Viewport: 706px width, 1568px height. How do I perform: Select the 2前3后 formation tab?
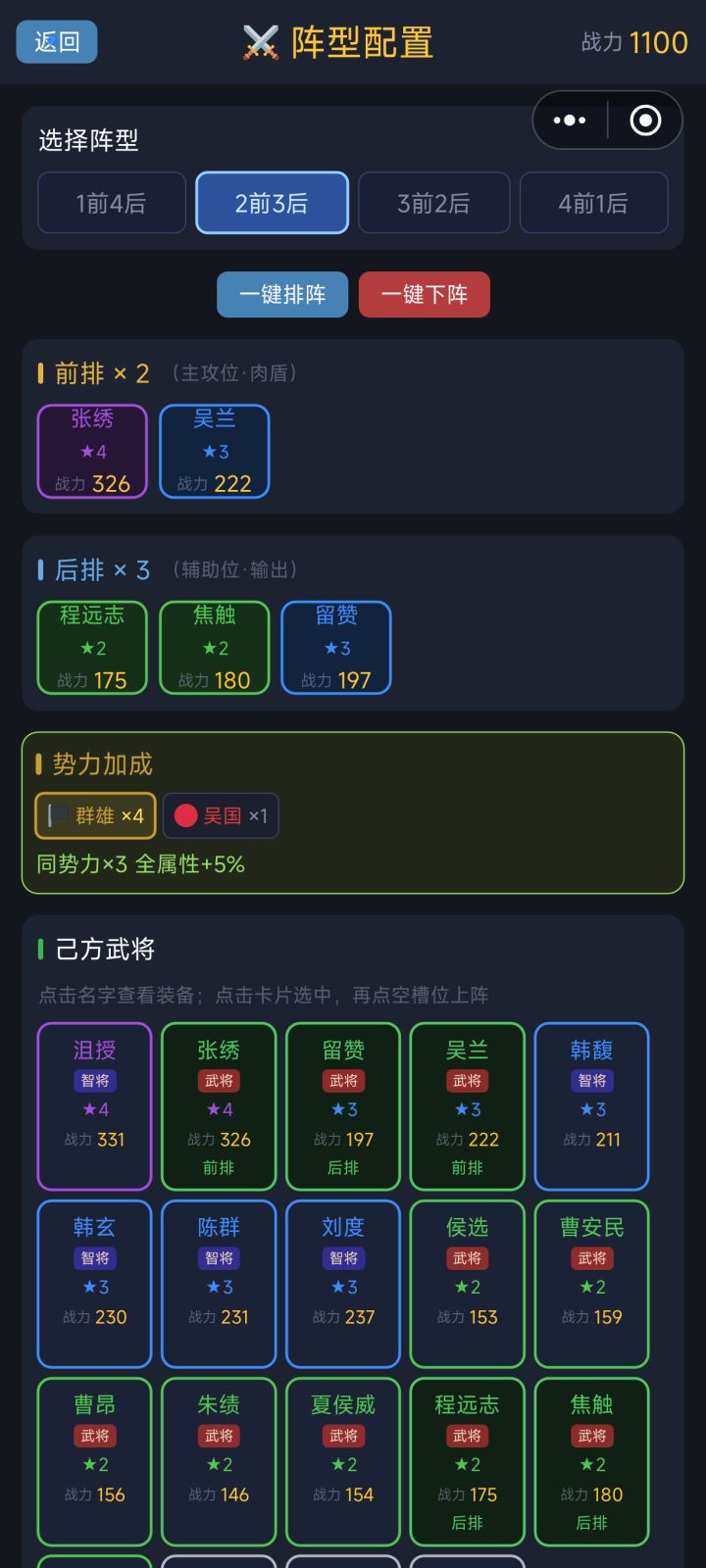pyautogui.click(x=272, y=203)
